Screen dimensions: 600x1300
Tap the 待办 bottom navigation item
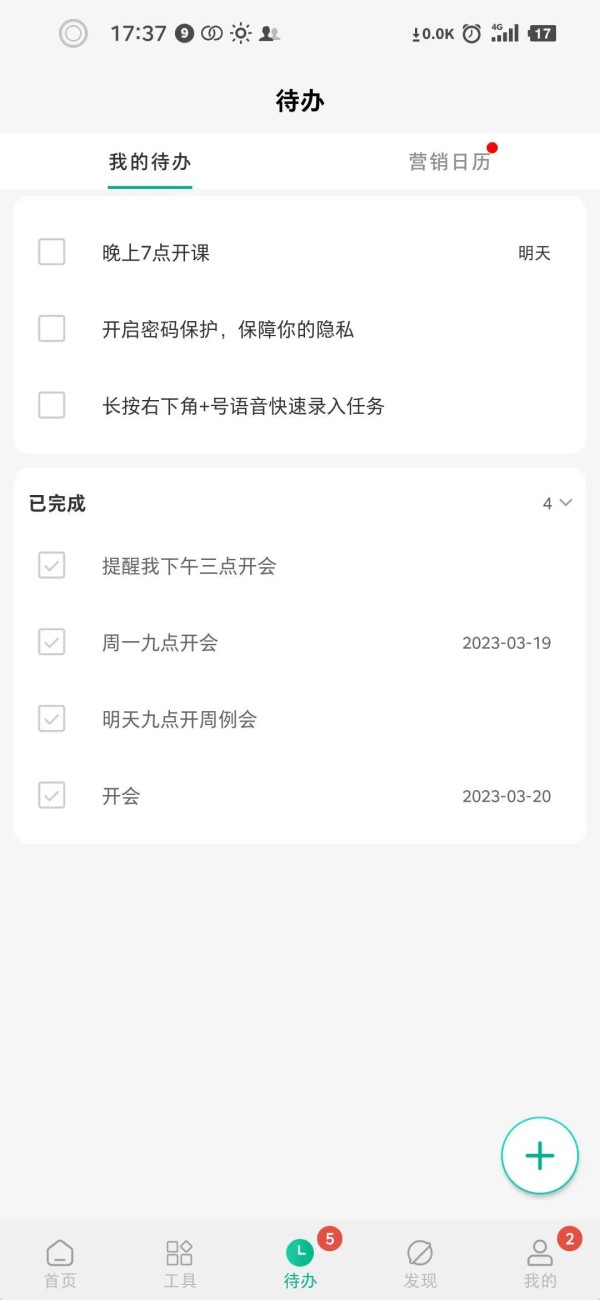(x=300, y=1264)
